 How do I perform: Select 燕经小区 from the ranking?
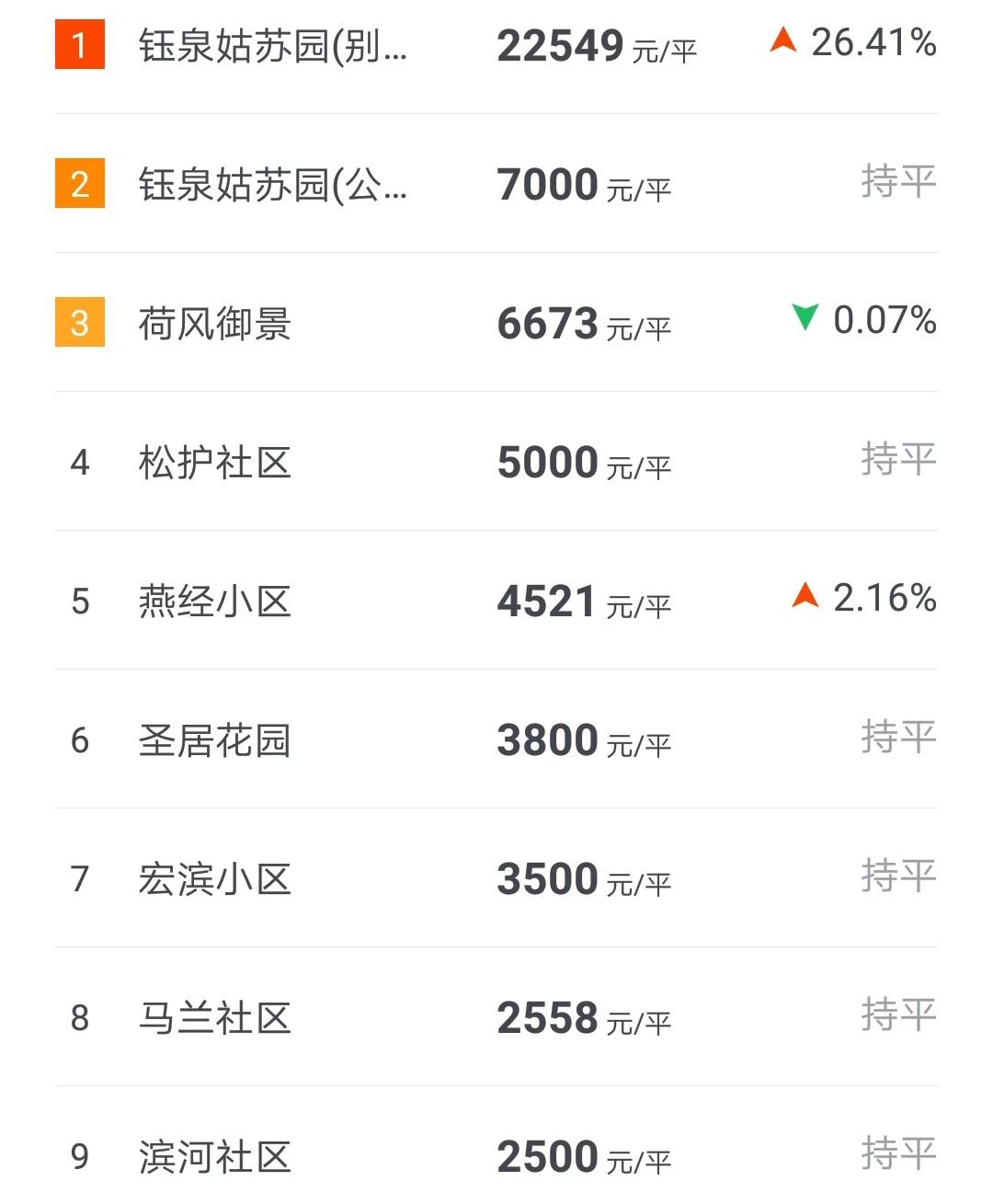[x=215, y=602]
